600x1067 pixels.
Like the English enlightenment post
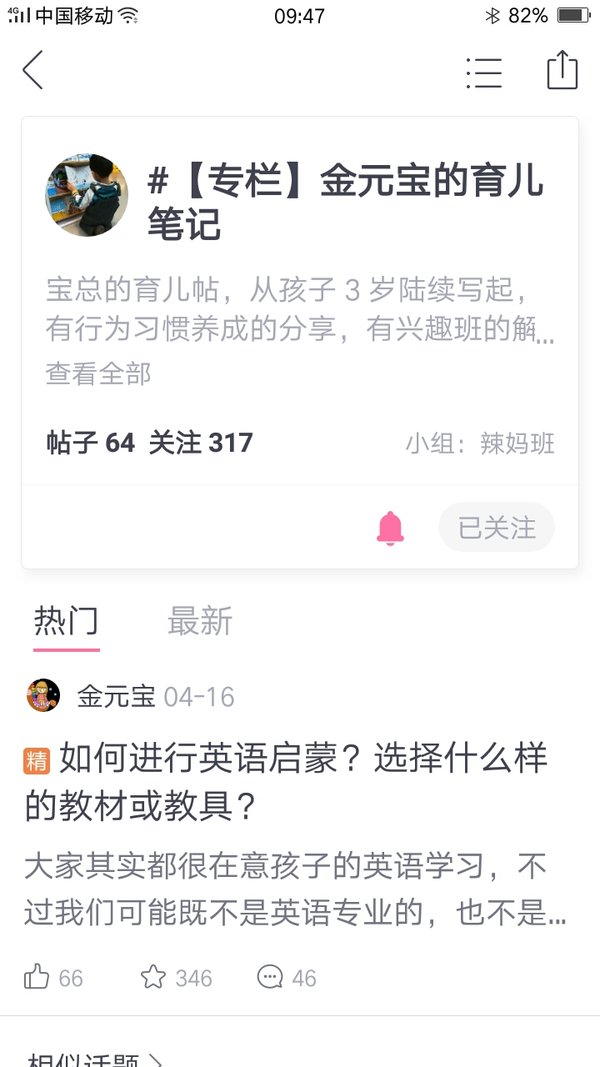point(54,978)
